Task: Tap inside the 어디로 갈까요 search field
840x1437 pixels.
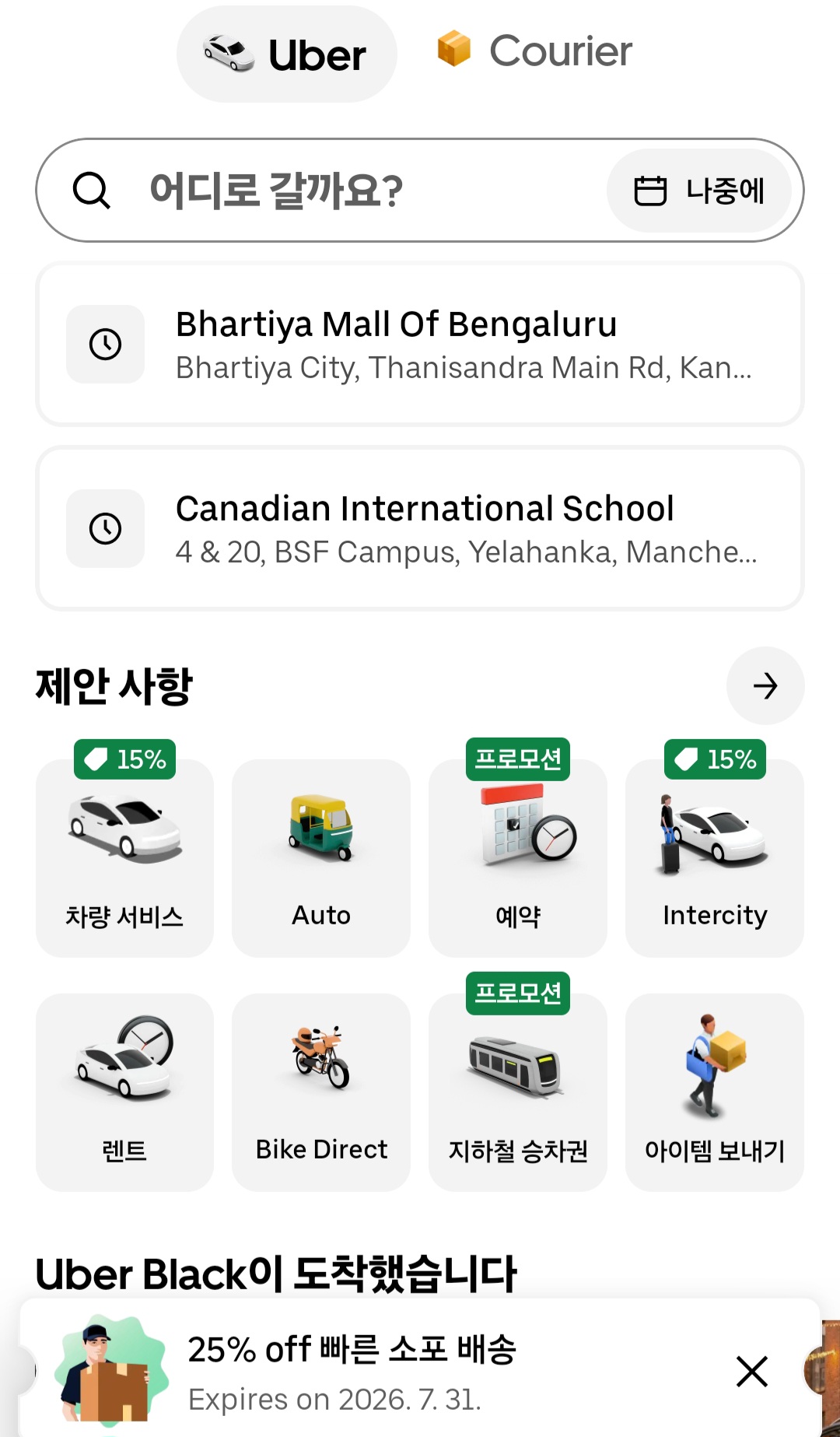Action: (x=311, y=190)
